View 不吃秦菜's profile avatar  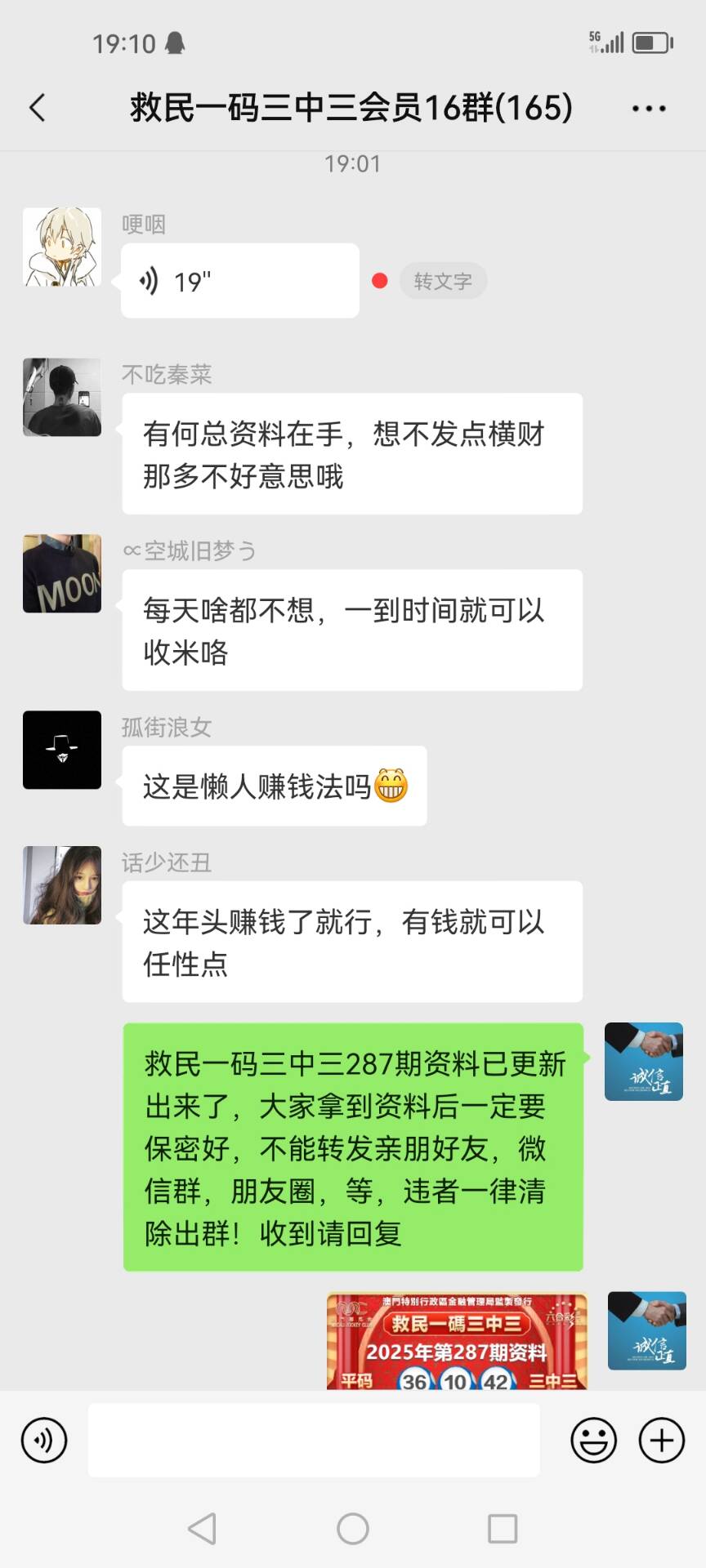tap(62, 397)
